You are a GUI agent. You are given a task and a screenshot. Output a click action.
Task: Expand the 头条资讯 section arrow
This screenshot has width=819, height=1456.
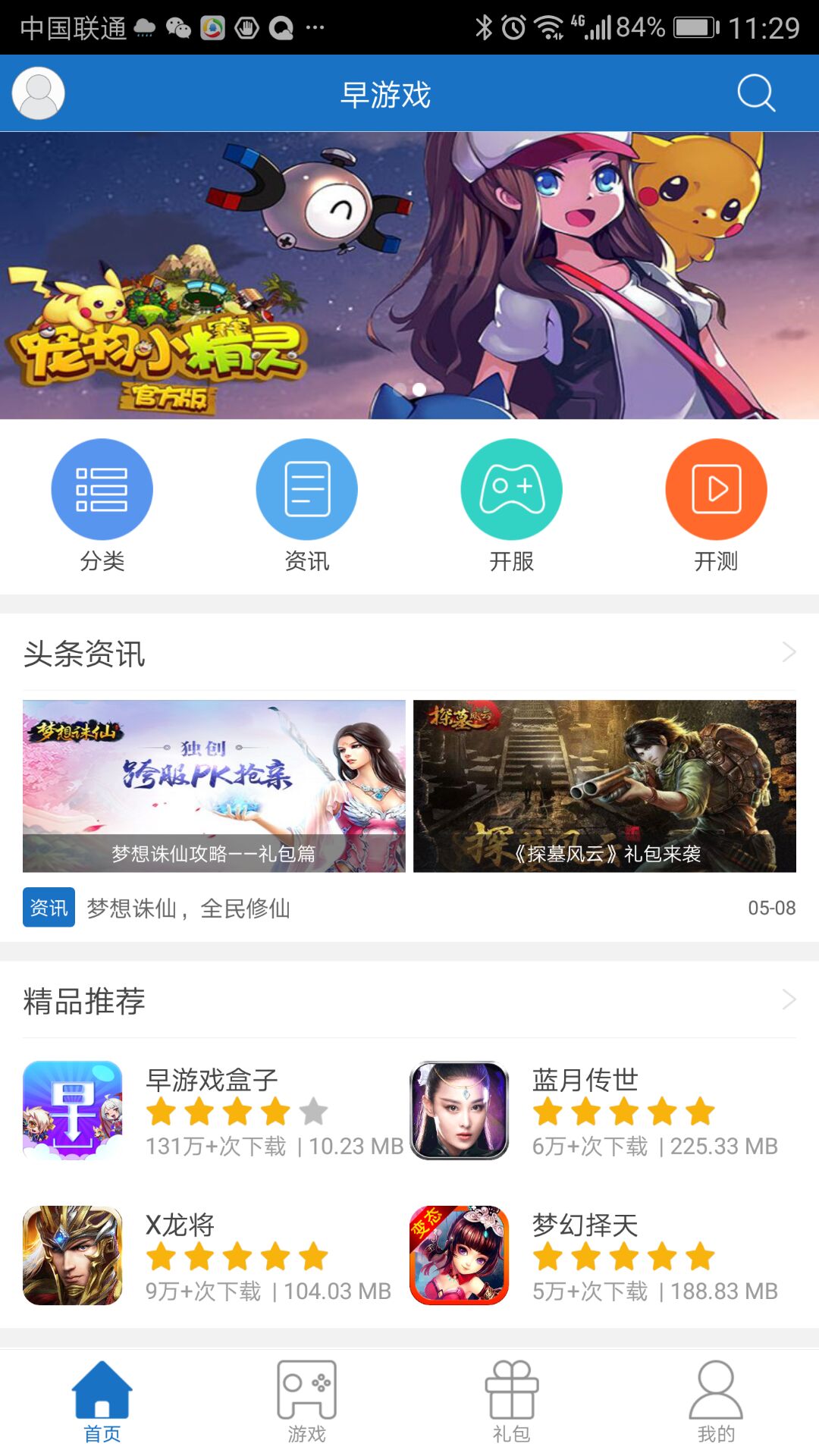click(x=789, y=652)
